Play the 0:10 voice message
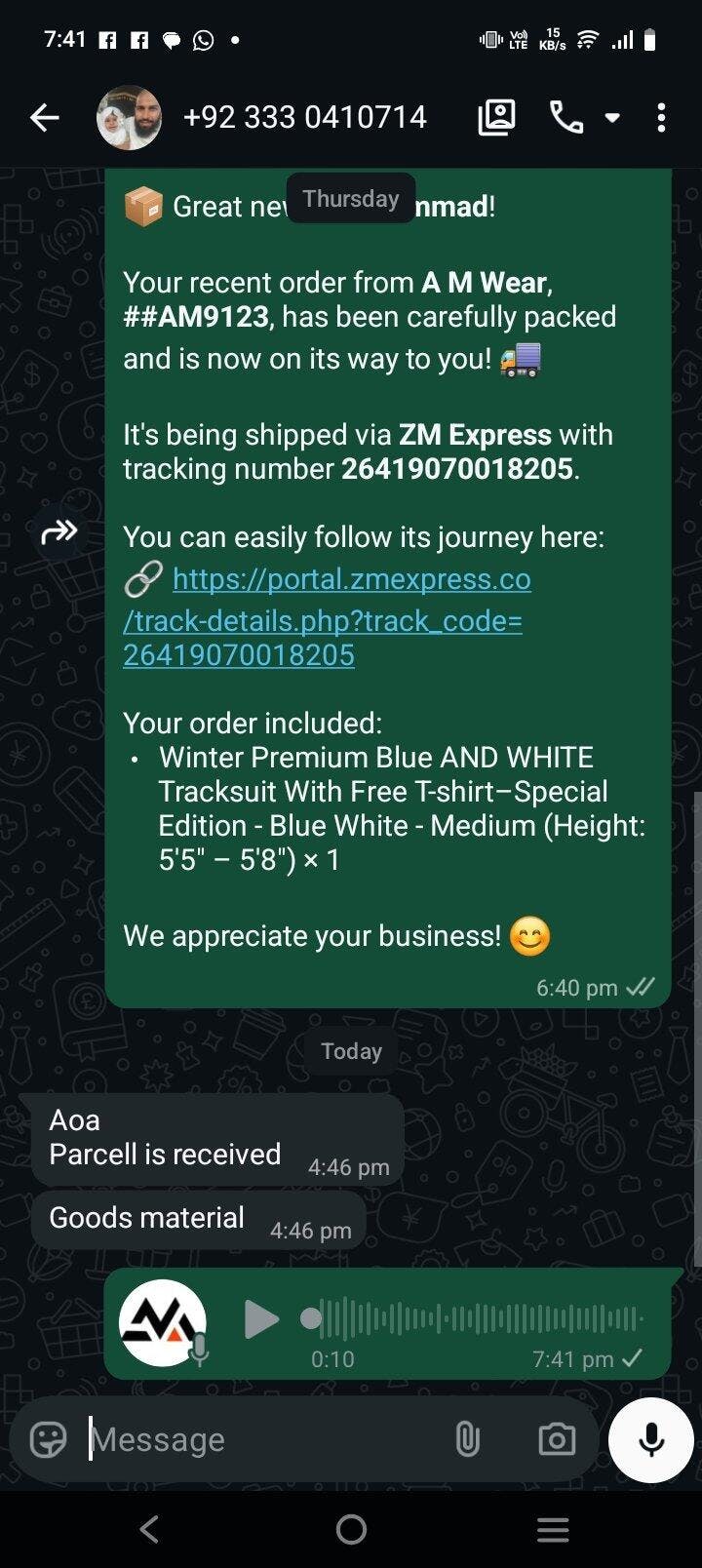The height and width of the screenshot is (1568, 702). [x=260, y=1319]
